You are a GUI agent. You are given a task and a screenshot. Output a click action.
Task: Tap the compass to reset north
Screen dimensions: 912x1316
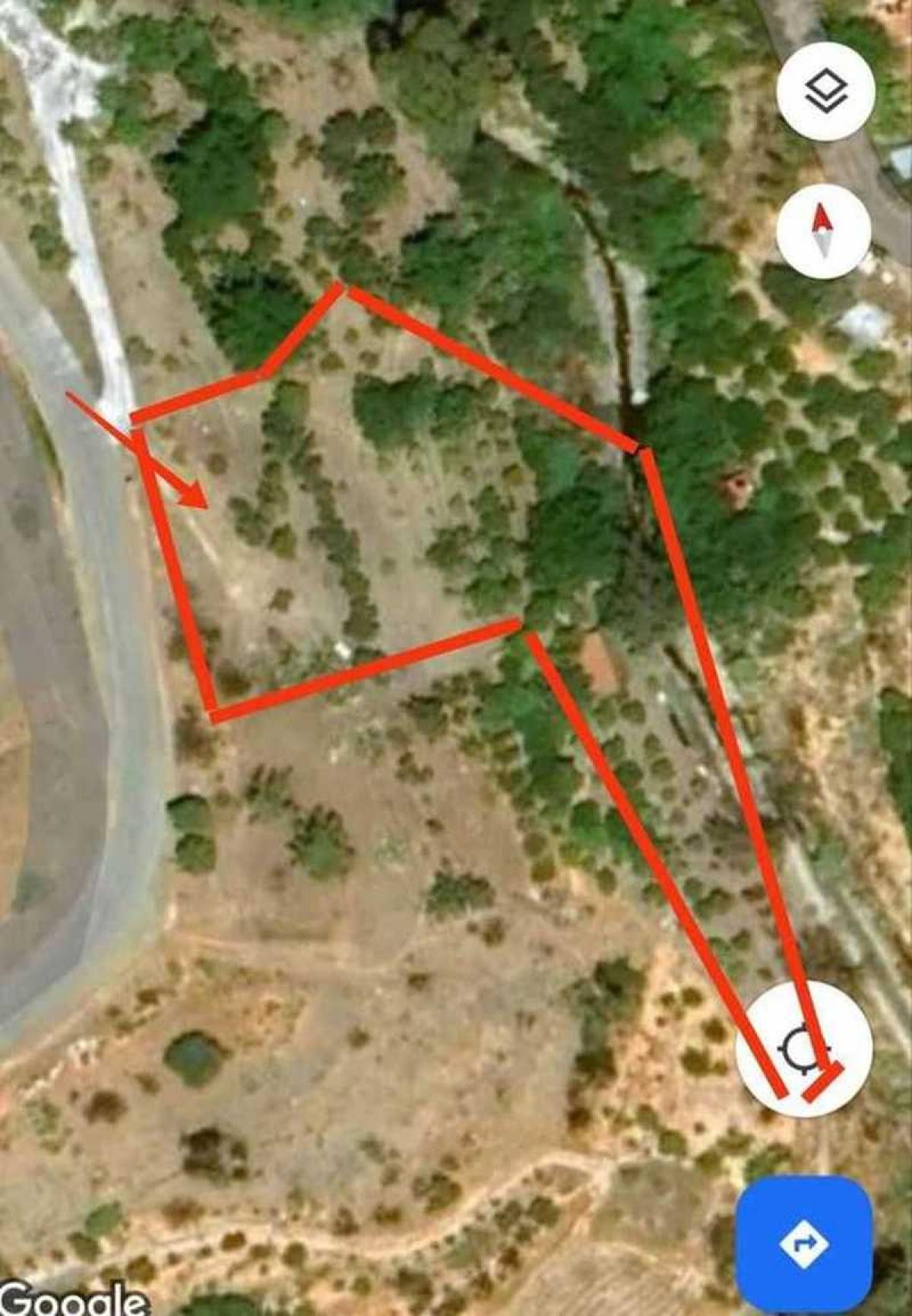pos(823,230)
